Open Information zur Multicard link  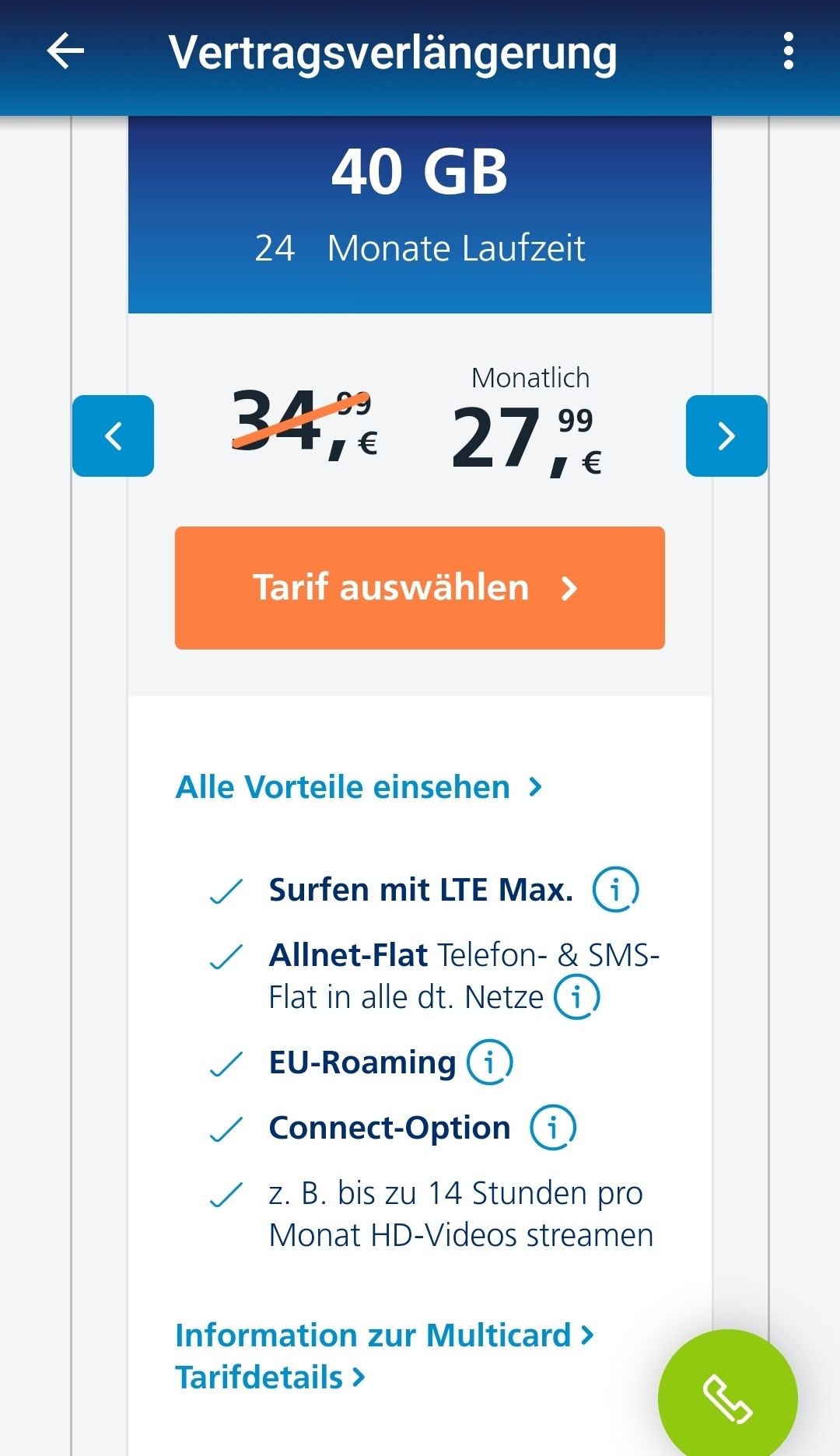(x=385, y=1335)
